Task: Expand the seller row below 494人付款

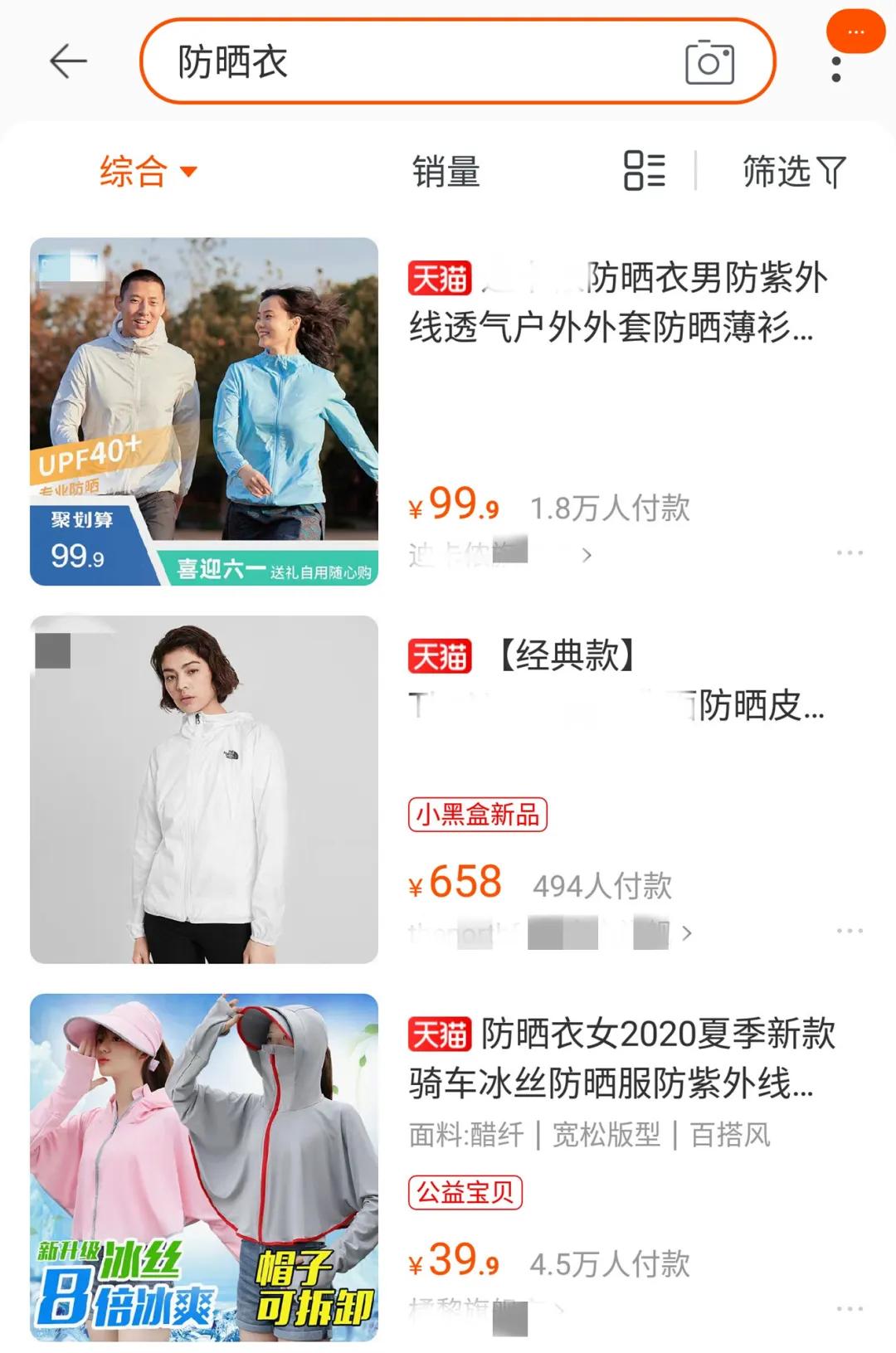Action: 687,933
